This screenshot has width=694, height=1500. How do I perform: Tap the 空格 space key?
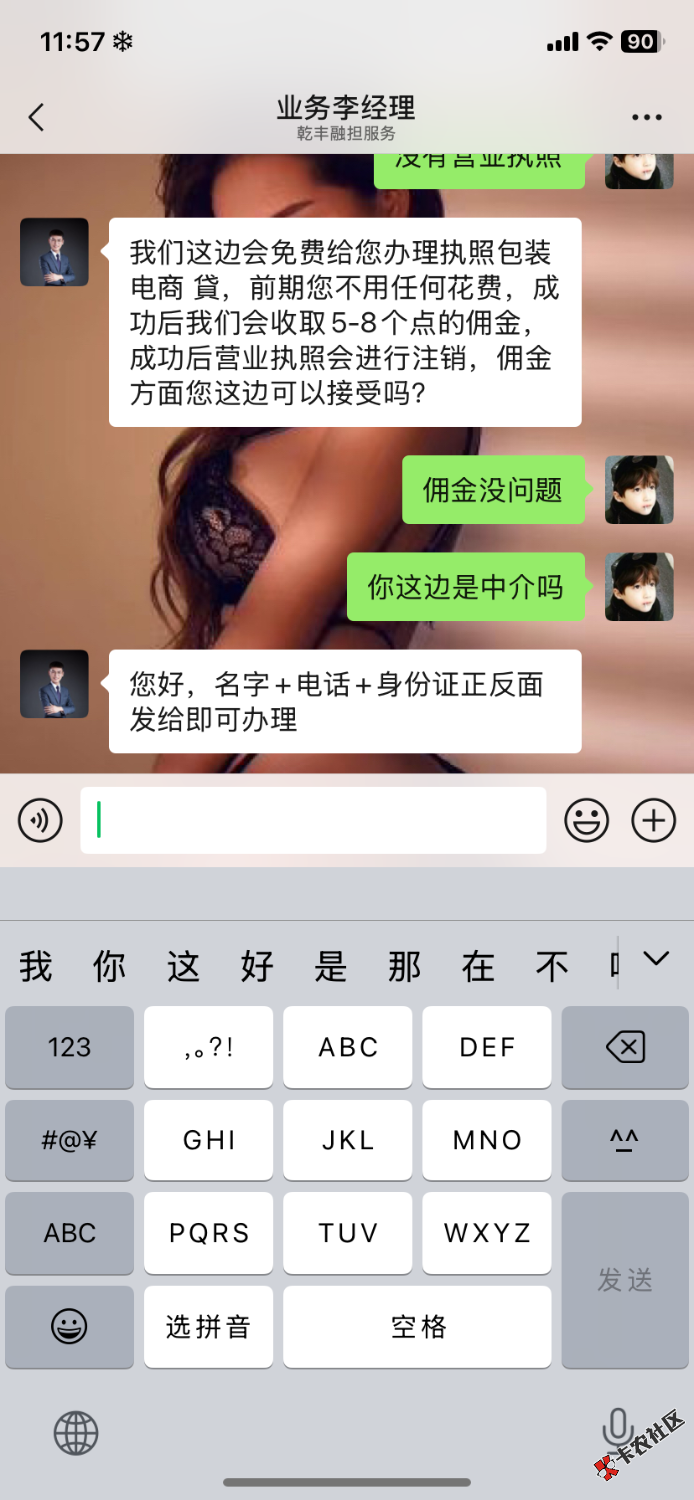coord(417,1327)
